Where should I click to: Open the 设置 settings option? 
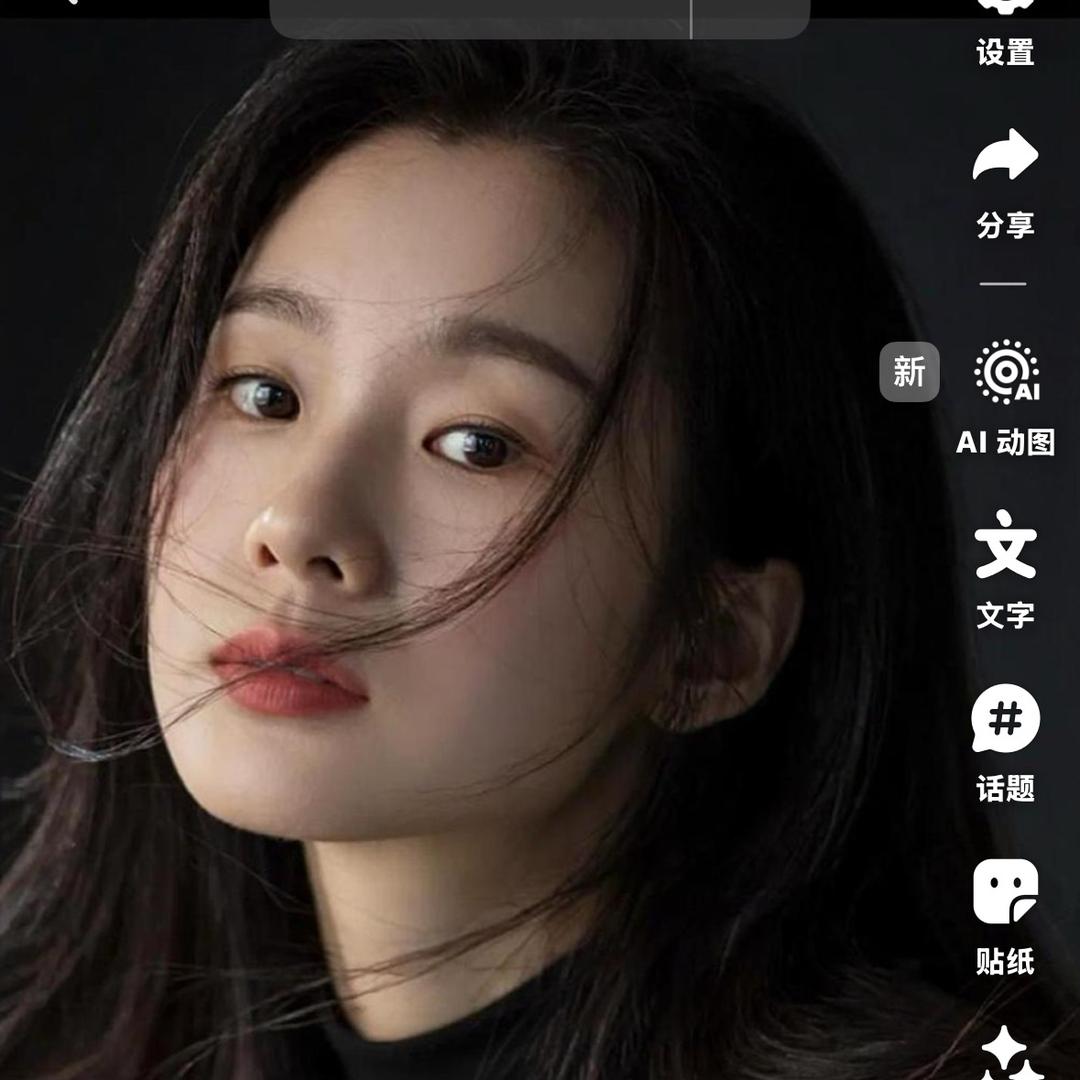[1005, 30]
